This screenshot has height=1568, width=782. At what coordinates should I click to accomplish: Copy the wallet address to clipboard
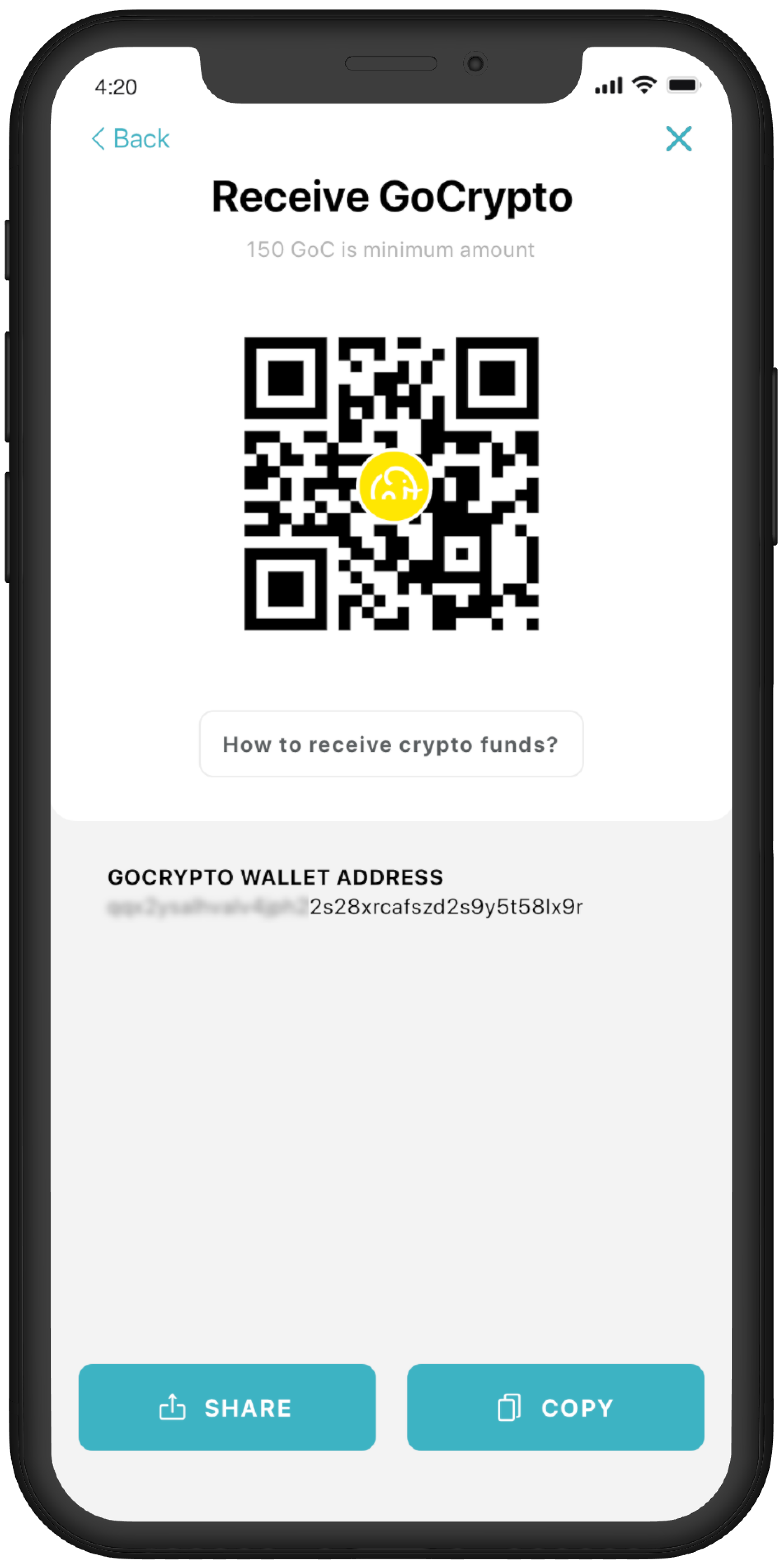click(555, 1407)
